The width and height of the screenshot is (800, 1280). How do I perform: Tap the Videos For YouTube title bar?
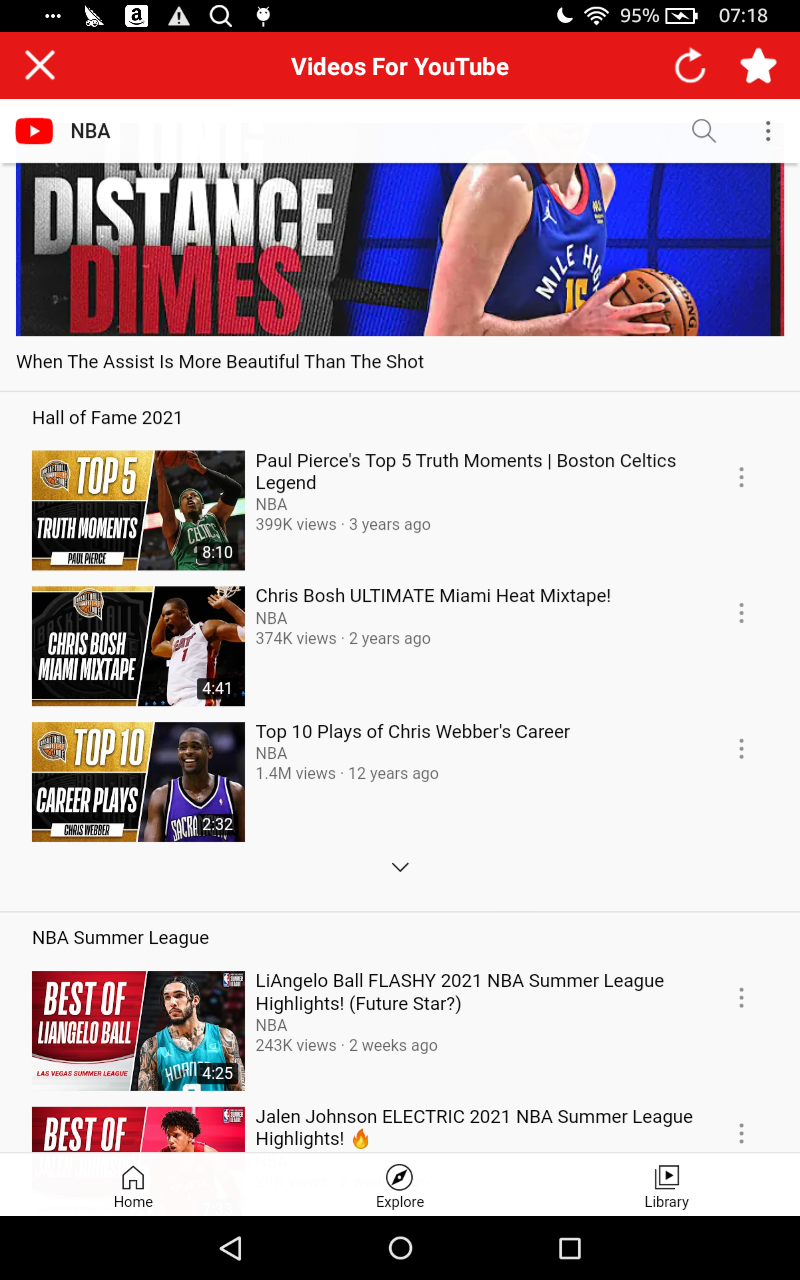point(400,66)
